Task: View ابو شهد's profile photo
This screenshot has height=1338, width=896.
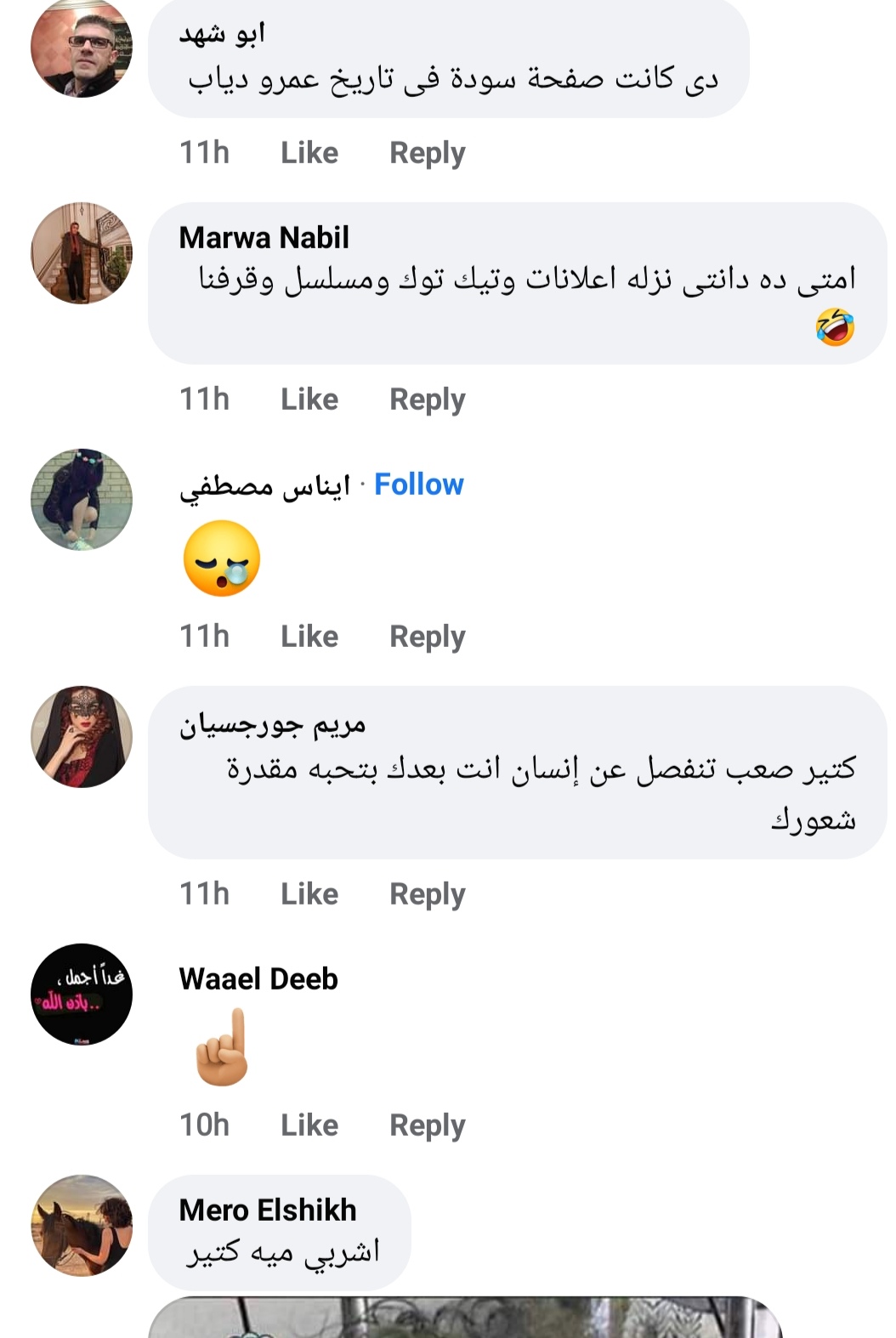Action: point(82,47)
